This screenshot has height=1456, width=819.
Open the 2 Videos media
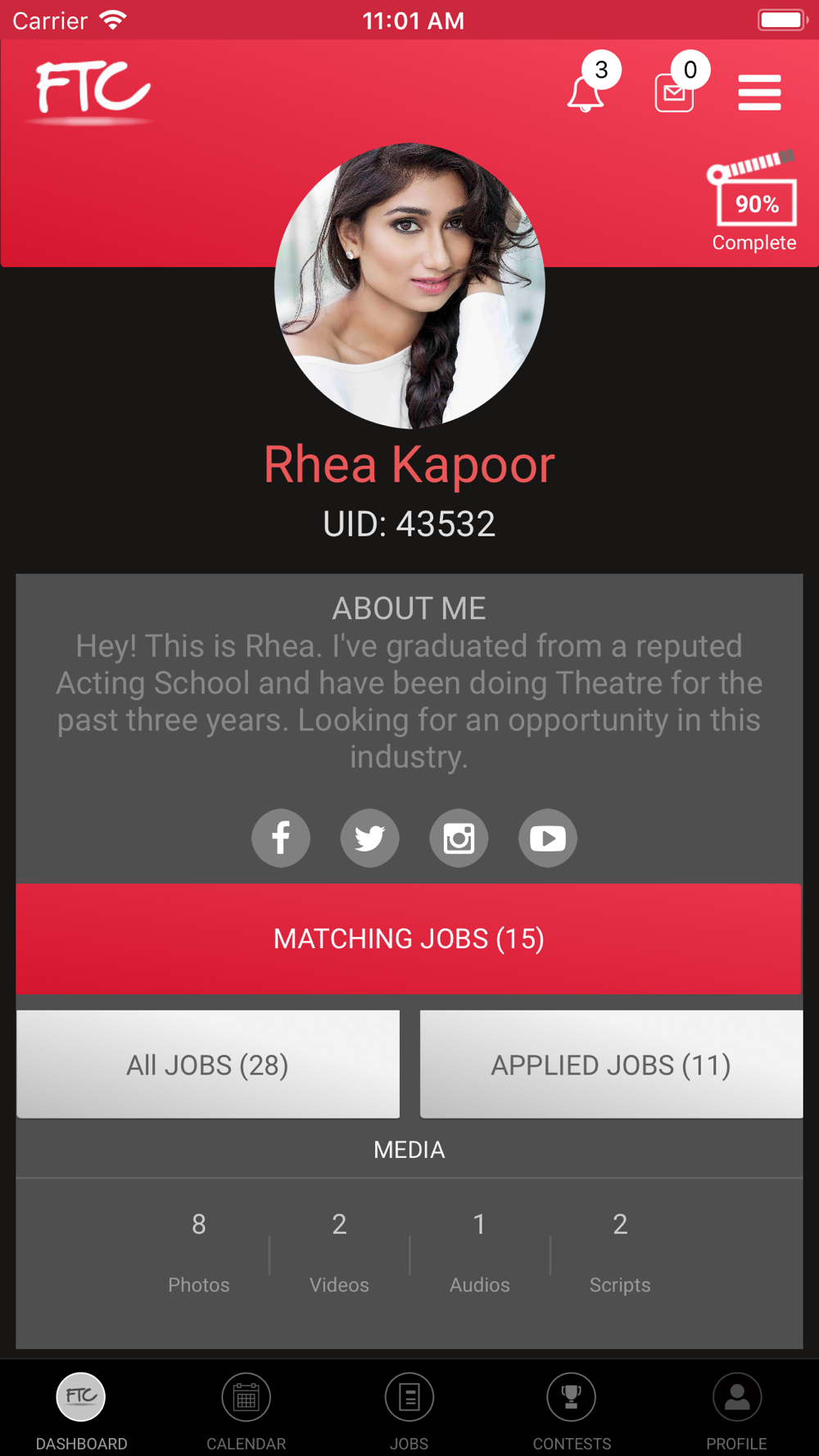(339, 1253)
